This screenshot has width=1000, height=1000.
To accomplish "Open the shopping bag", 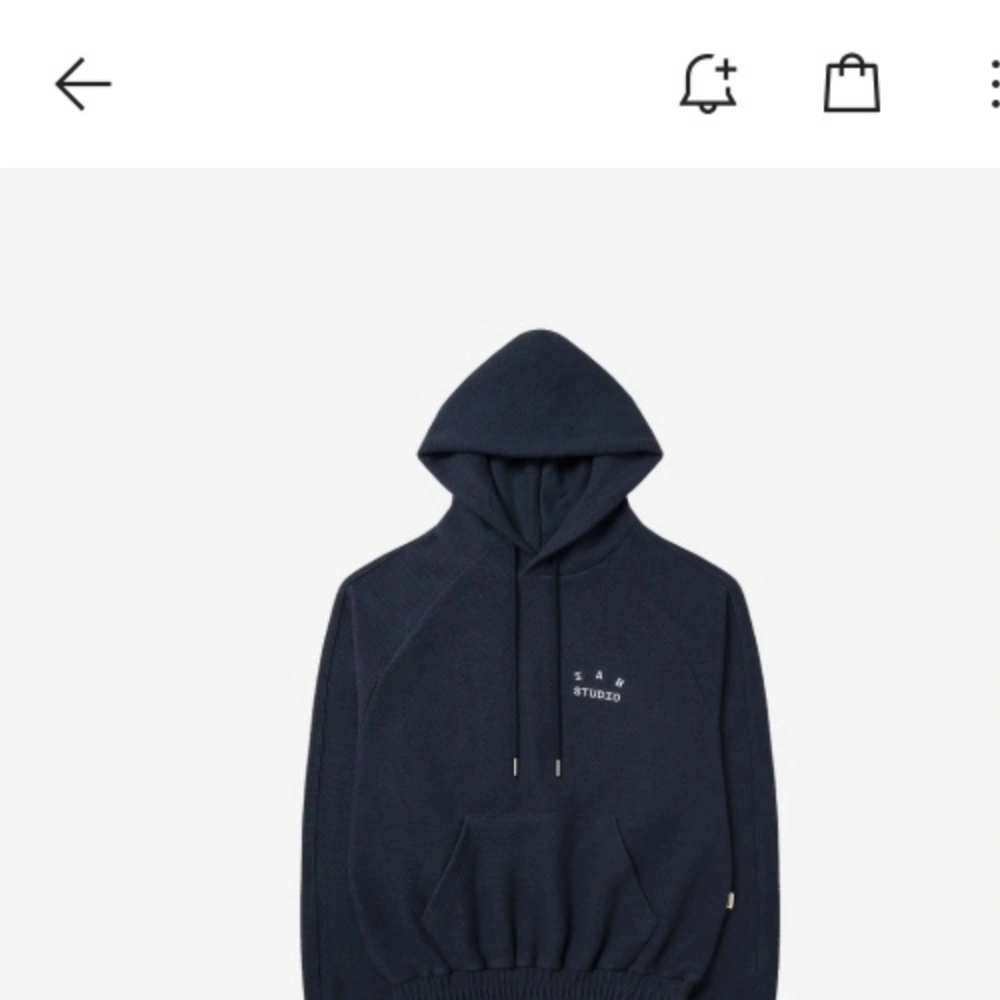I will (x=852, y=84).
